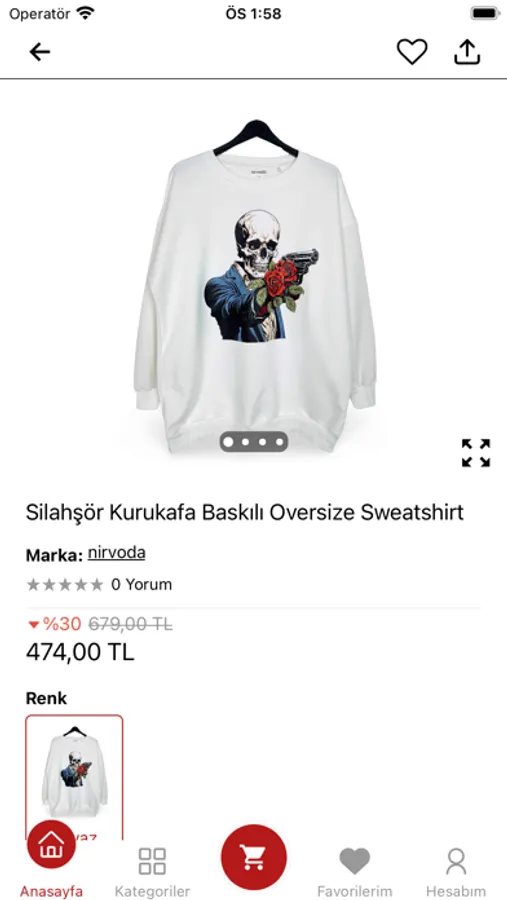Tap the sweatshirt product image

click(x=256, y=286)
